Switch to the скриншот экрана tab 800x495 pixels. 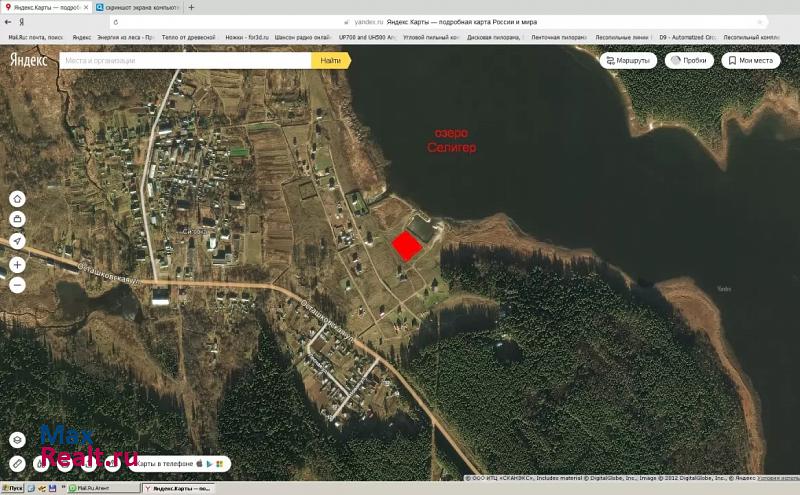tap(137, 6)
